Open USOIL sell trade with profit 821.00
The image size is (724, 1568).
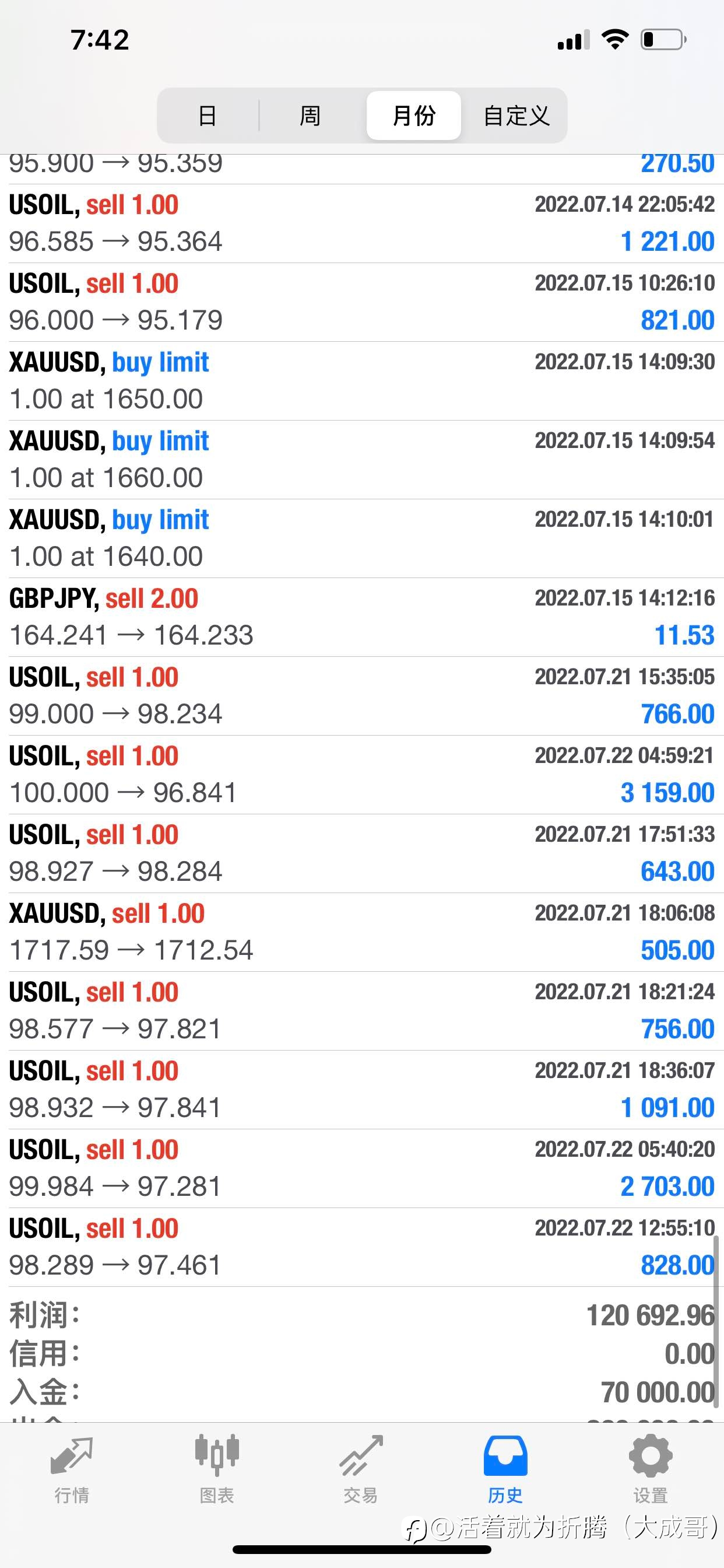click(x=362, y=303)
